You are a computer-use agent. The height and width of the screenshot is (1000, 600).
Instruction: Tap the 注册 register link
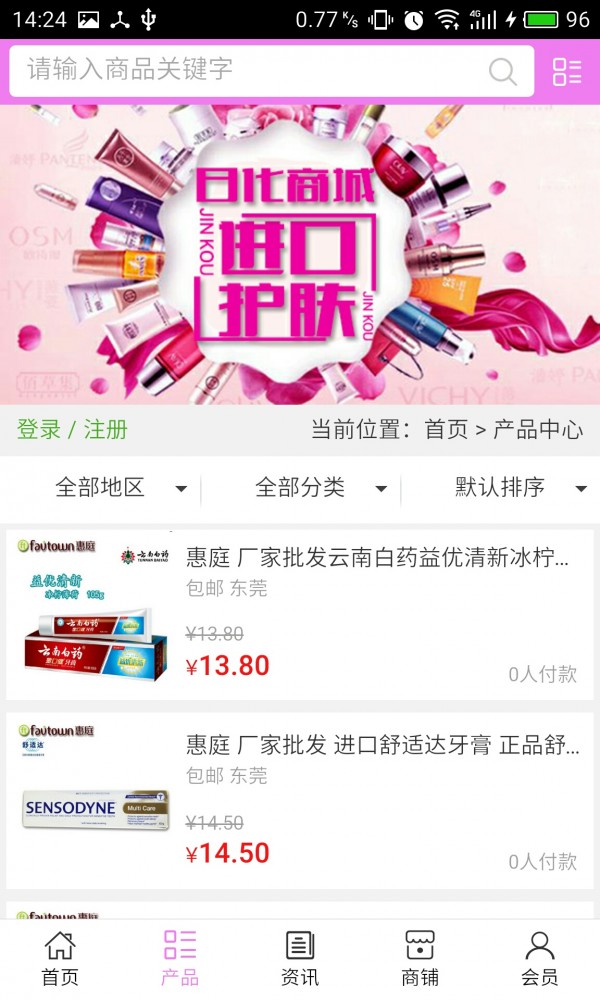pos(106,430)
